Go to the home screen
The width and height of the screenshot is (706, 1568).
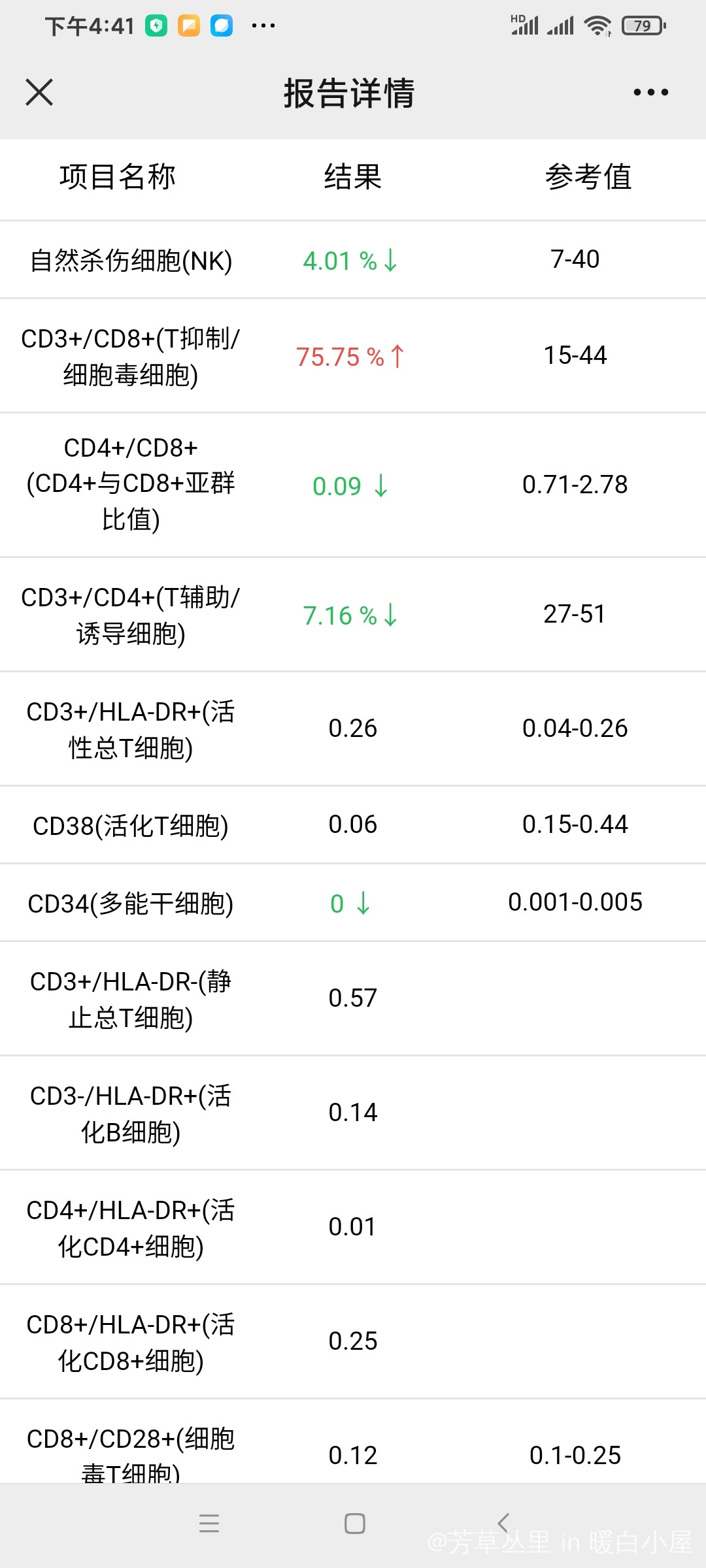354,1524
